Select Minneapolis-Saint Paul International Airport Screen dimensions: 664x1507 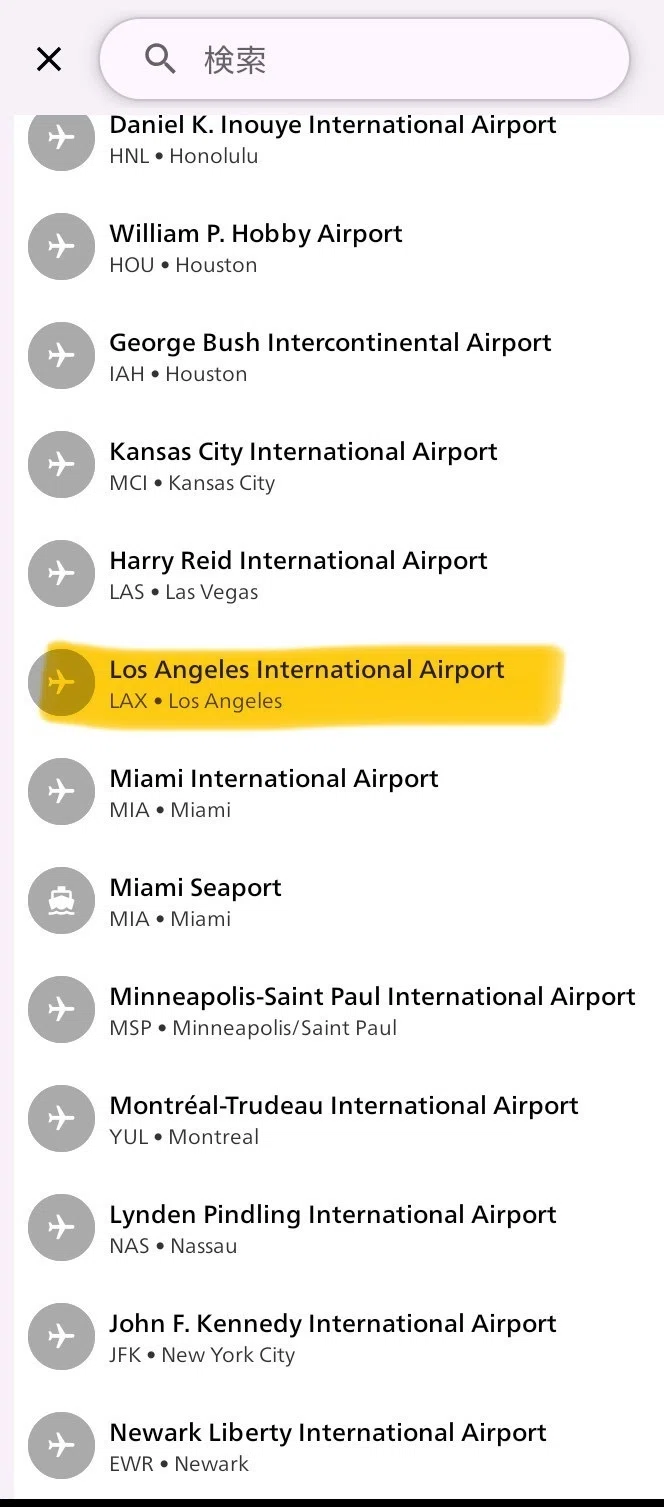[339, 1010]
